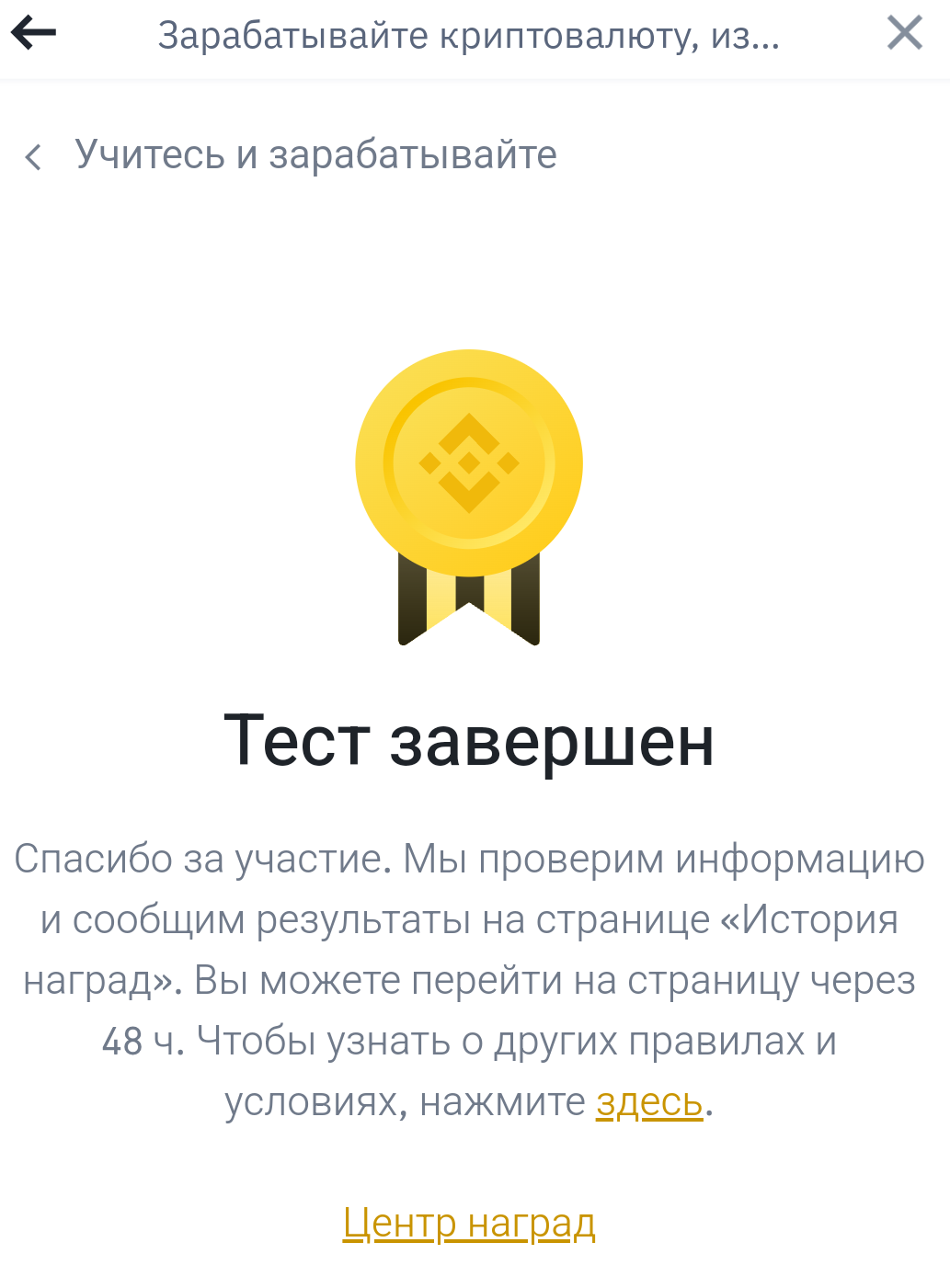Close the page with the X icon
Screen dimensions: 950x1288
(904, 34)
